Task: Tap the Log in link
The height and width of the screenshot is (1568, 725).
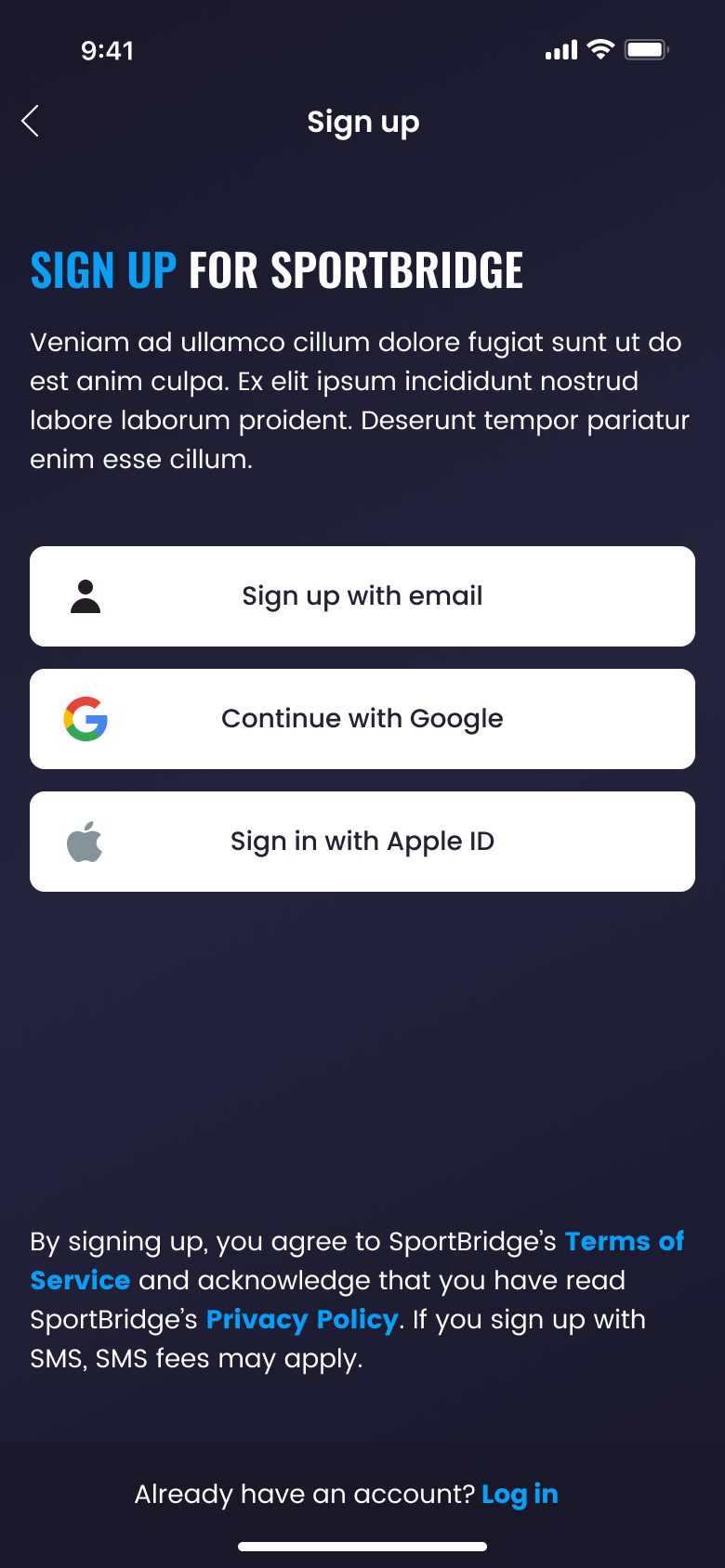Action: 520,1494
